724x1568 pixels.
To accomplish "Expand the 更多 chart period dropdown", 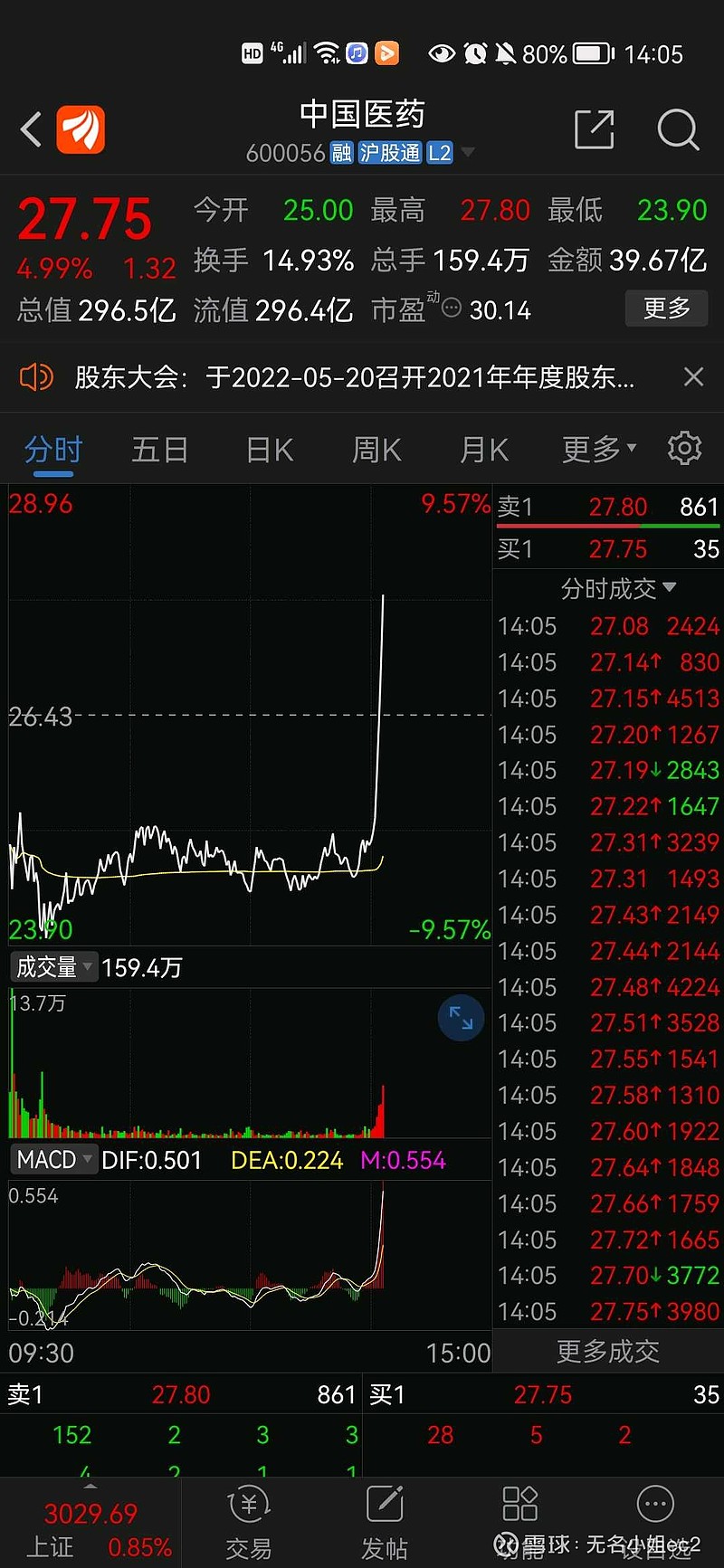I will click(x=598, y=450).
